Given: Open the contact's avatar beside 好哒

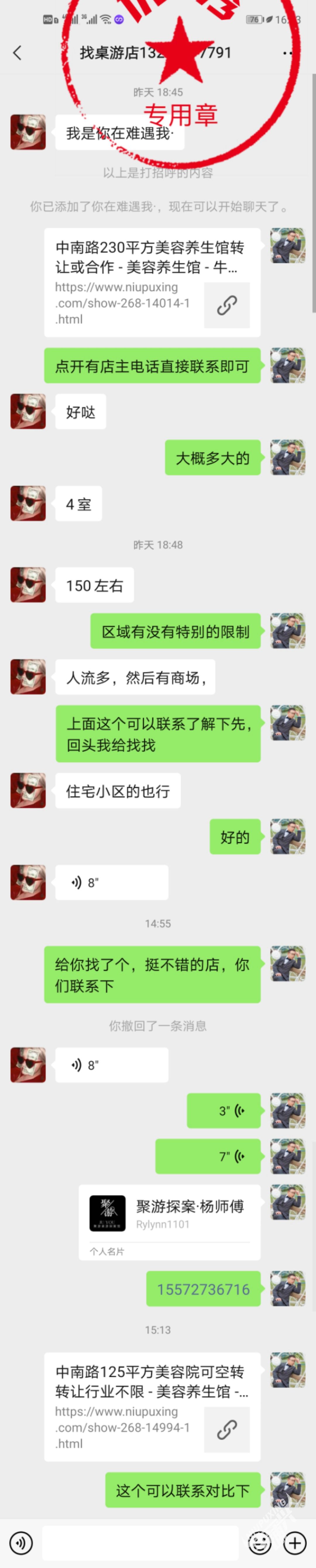Looking at the screenshot, I should pyautogui.click(x=28, y=411).
